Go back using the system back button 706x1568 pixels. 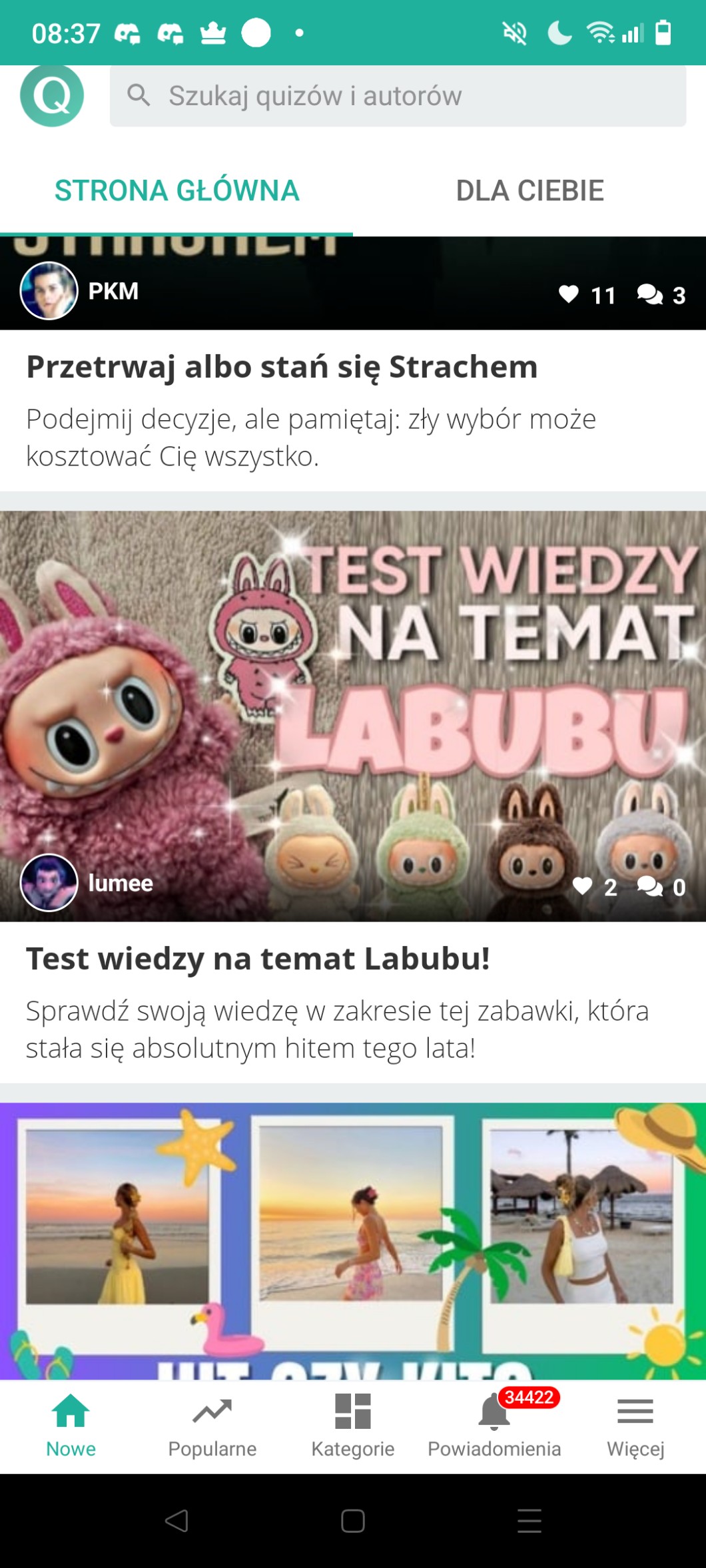(x=176, y=1521)
